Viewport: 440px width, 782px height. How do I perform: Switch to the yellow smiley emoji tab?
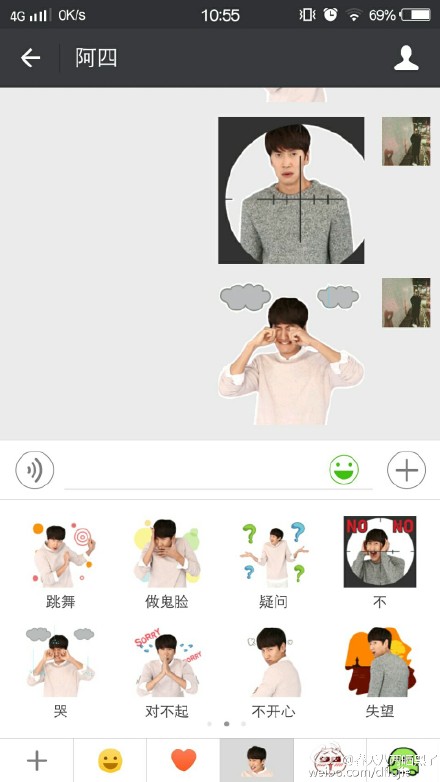pyautogui.click(x=110, y=761)
